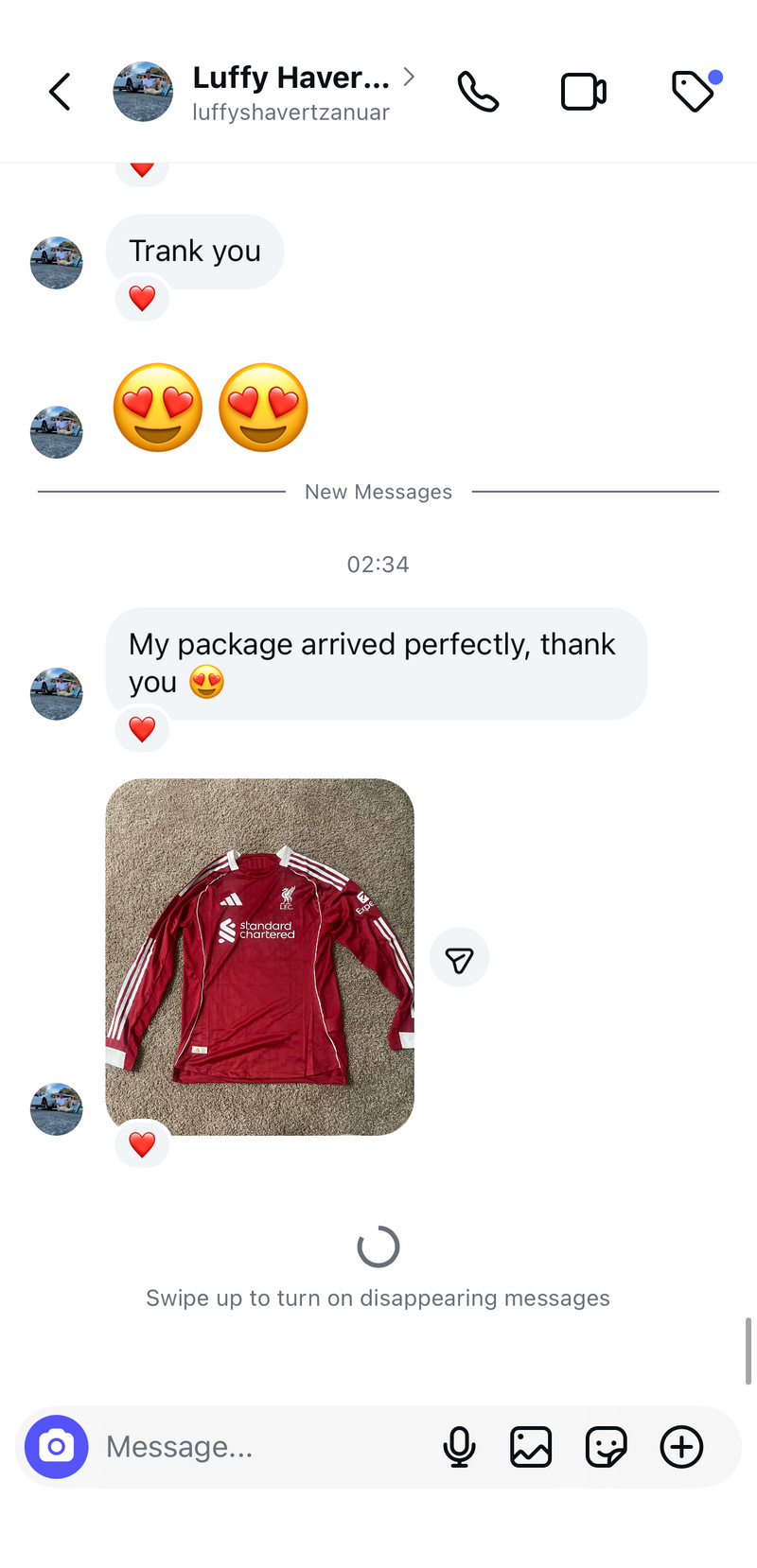Tap the heart reaction on 'Trank you' message
This screenshot has height=1568, width=757.
[142, 297]
